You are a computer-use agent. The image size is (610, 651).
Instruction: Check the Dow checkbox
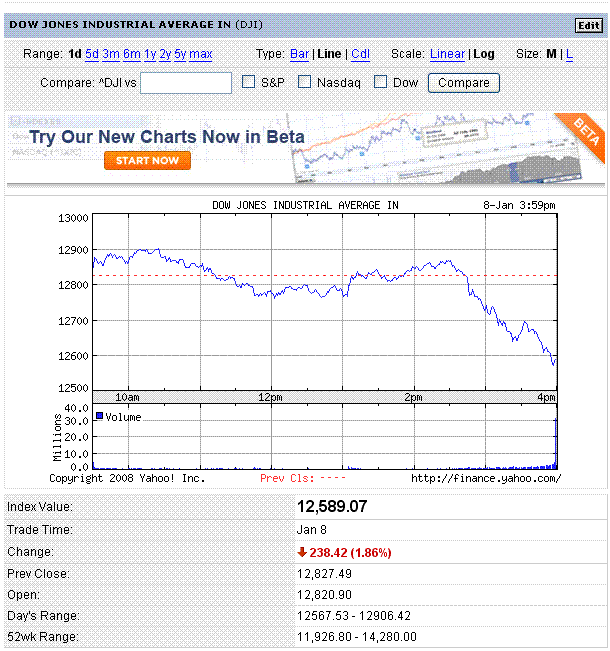(x=381, y=83)
